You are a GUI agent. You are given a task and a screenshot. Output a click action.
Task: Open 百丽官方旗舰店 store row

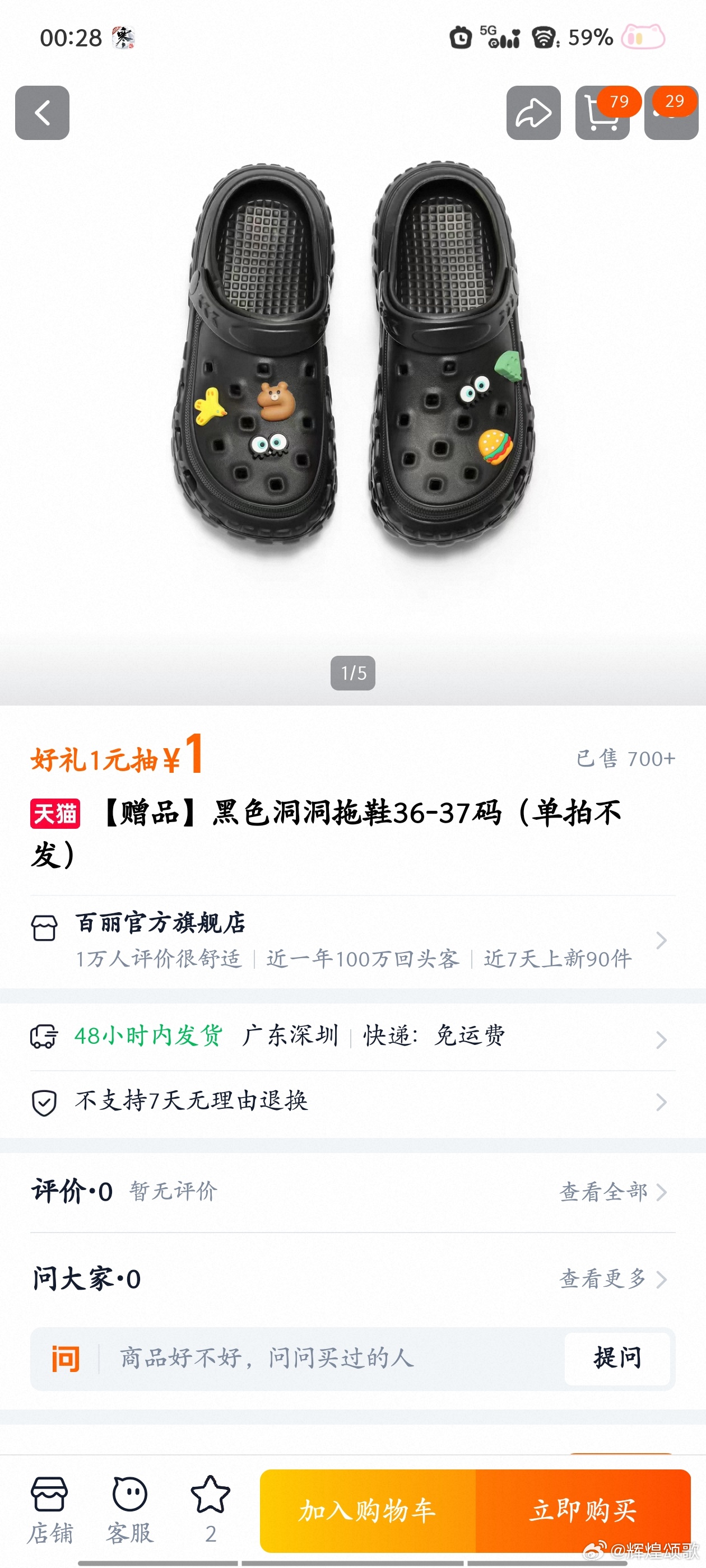click(352, 940)
